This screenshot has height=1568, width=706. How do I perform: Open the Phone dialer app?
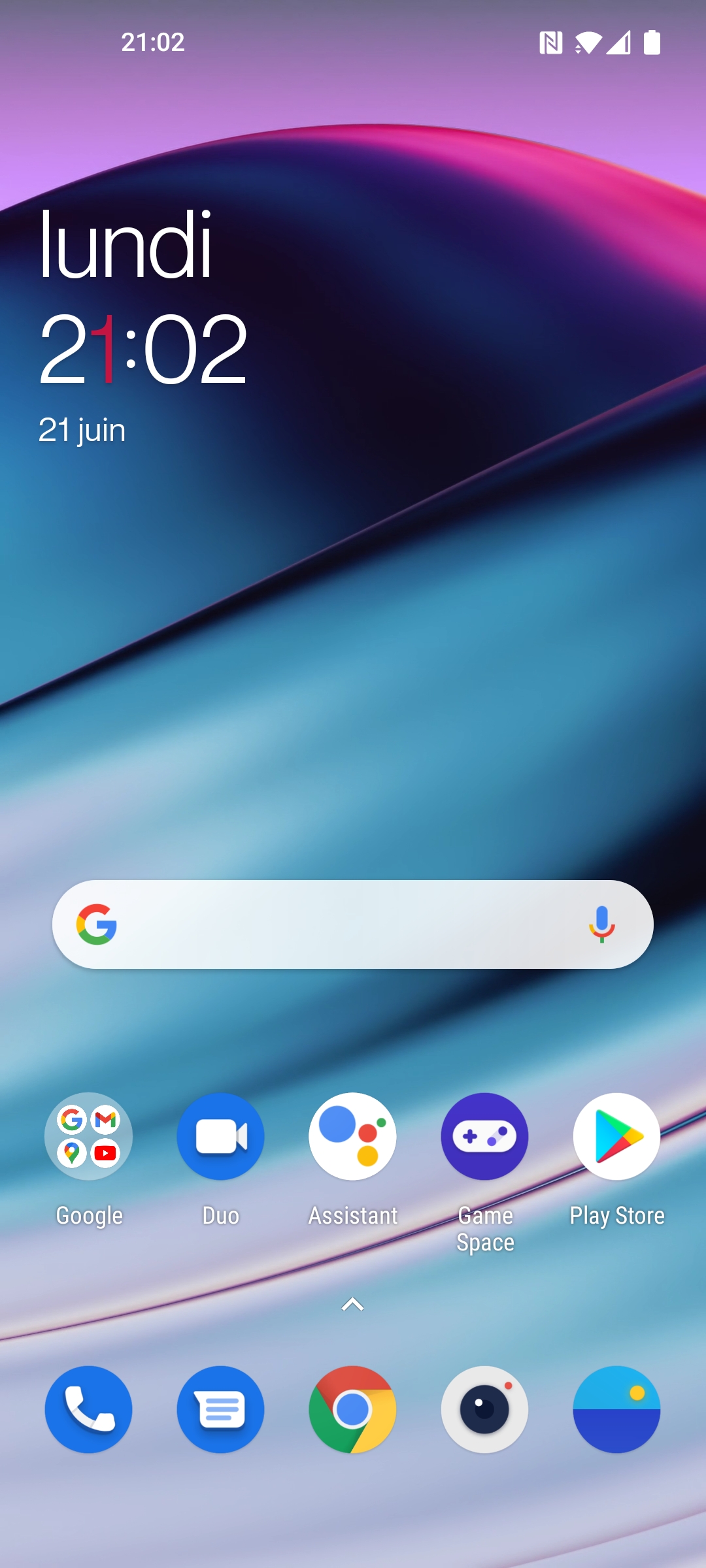[89, 1409]
